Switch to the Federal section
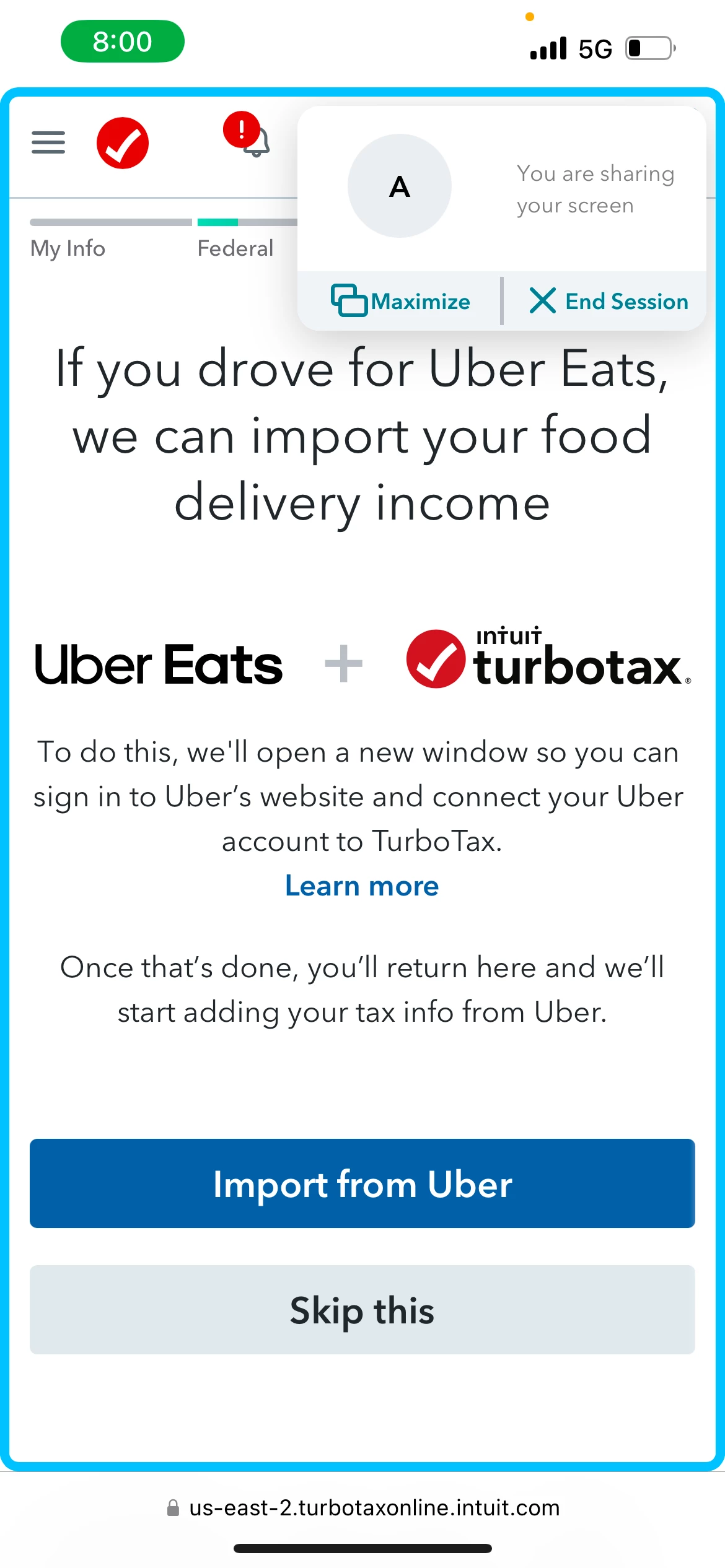 click(x=235, y=248)
